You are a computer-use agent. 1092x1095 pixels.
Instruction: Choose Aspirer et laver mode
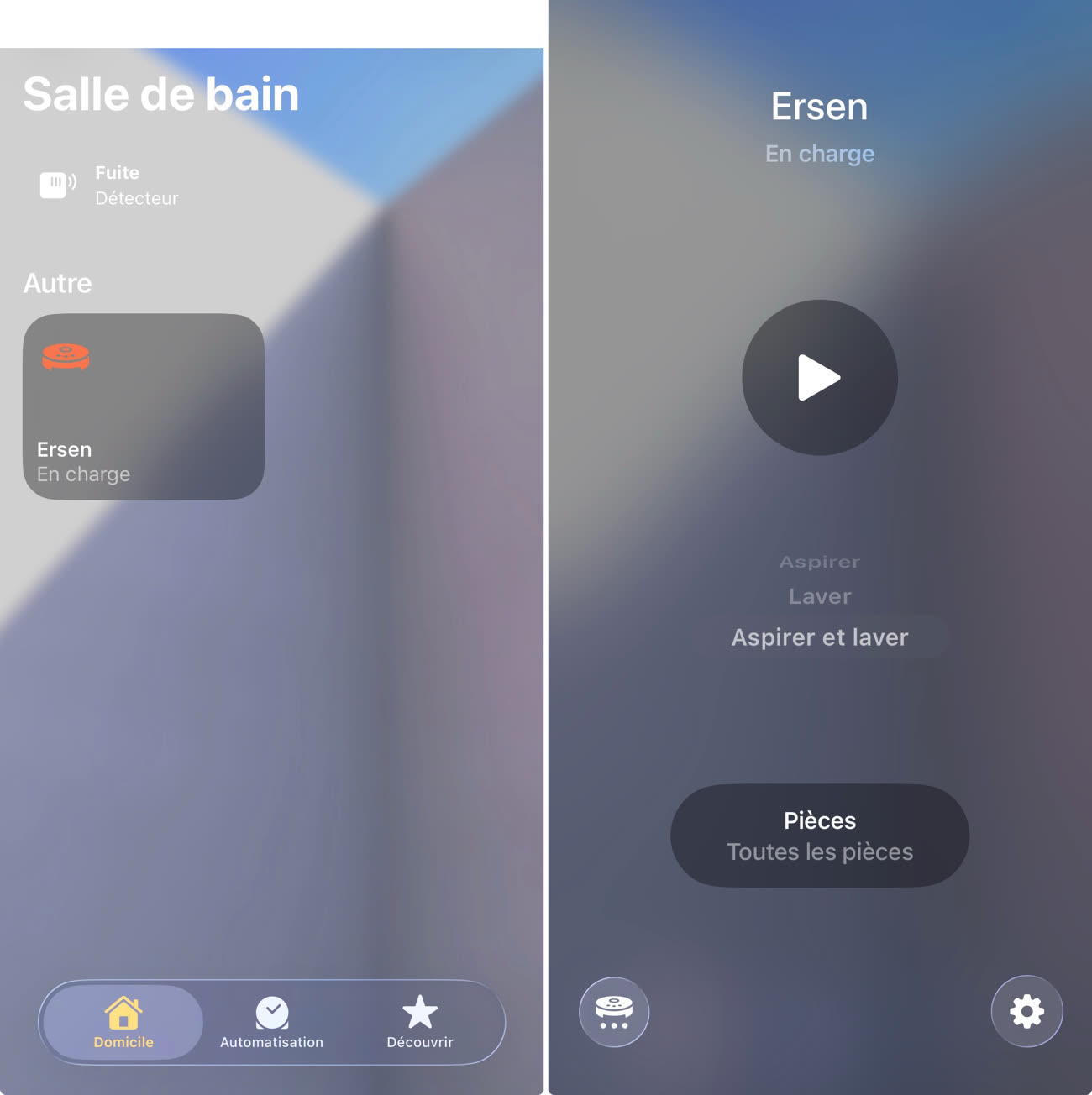[819, 637]
